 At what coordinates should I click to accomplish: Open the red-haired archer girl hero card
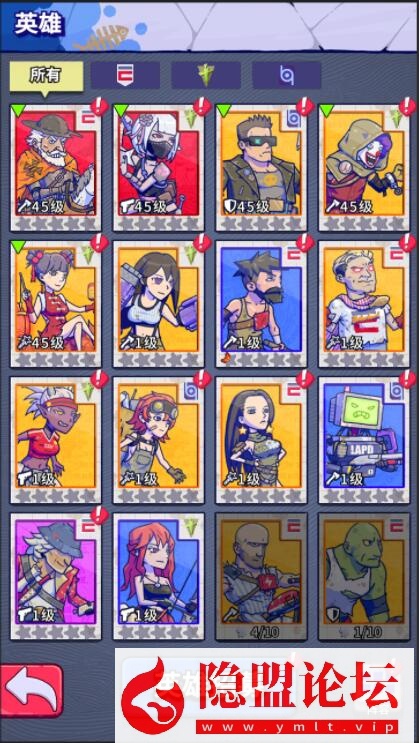[158, 576]
